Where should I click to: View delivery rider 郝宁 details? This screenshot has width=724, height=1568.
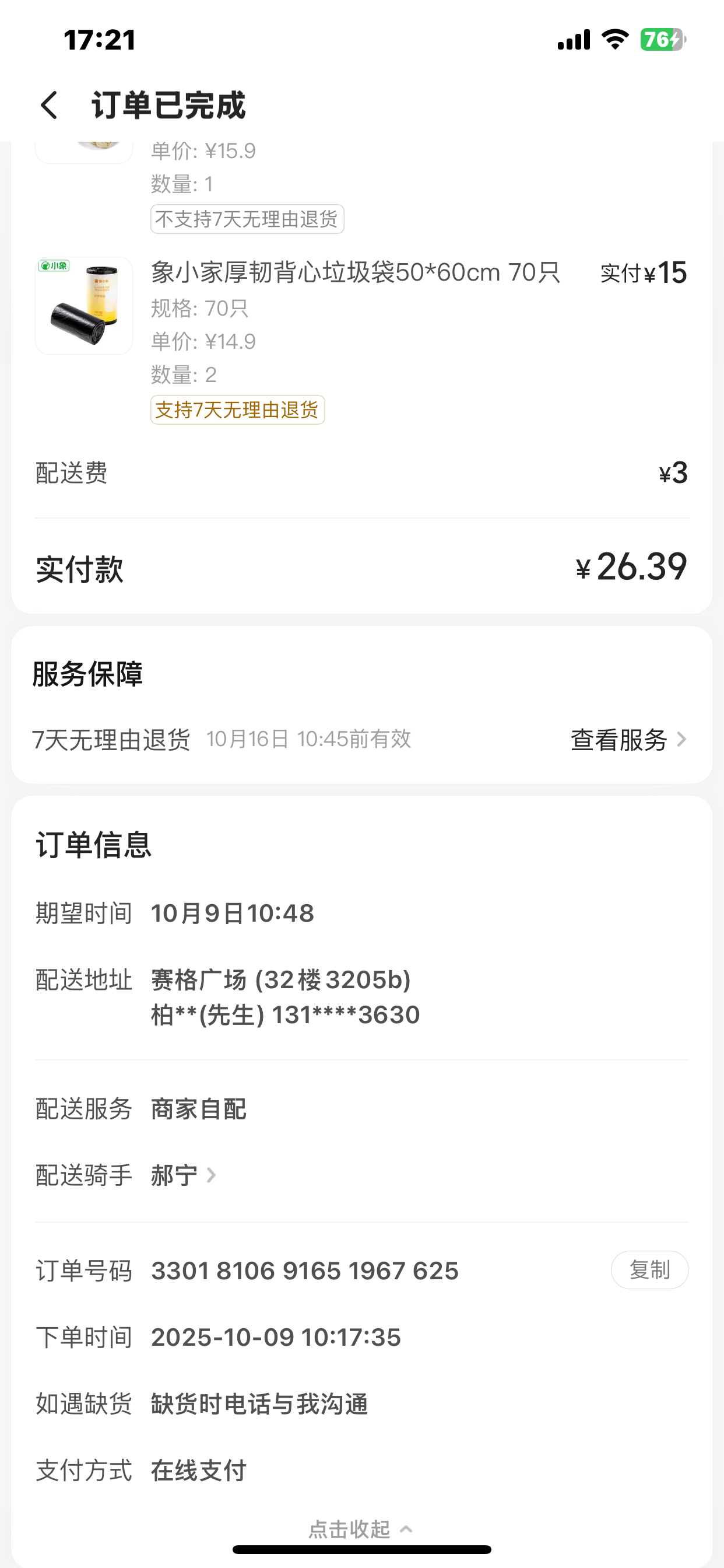(184, 1175)
